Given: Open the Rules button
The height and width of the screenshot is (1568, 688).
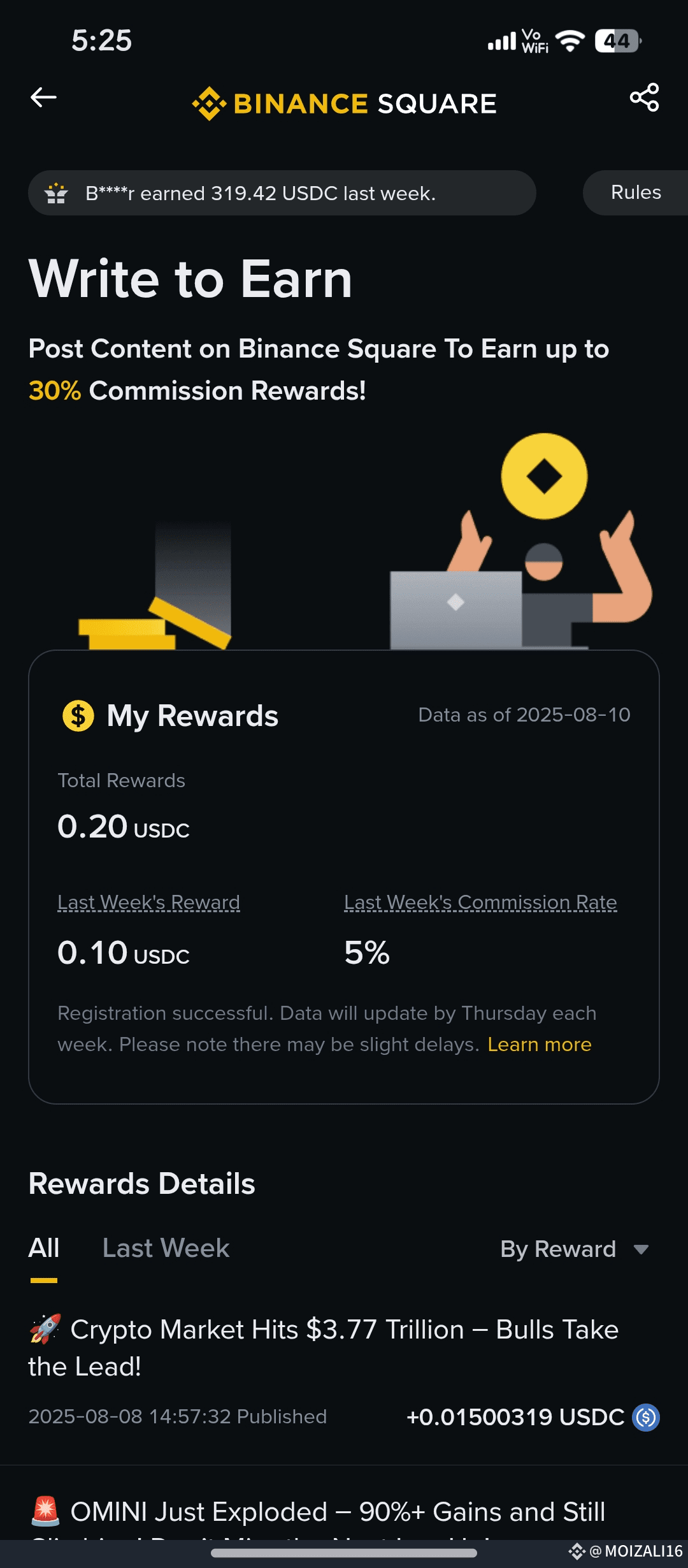Looking at the screenshot, I should (x=636, y=192).
